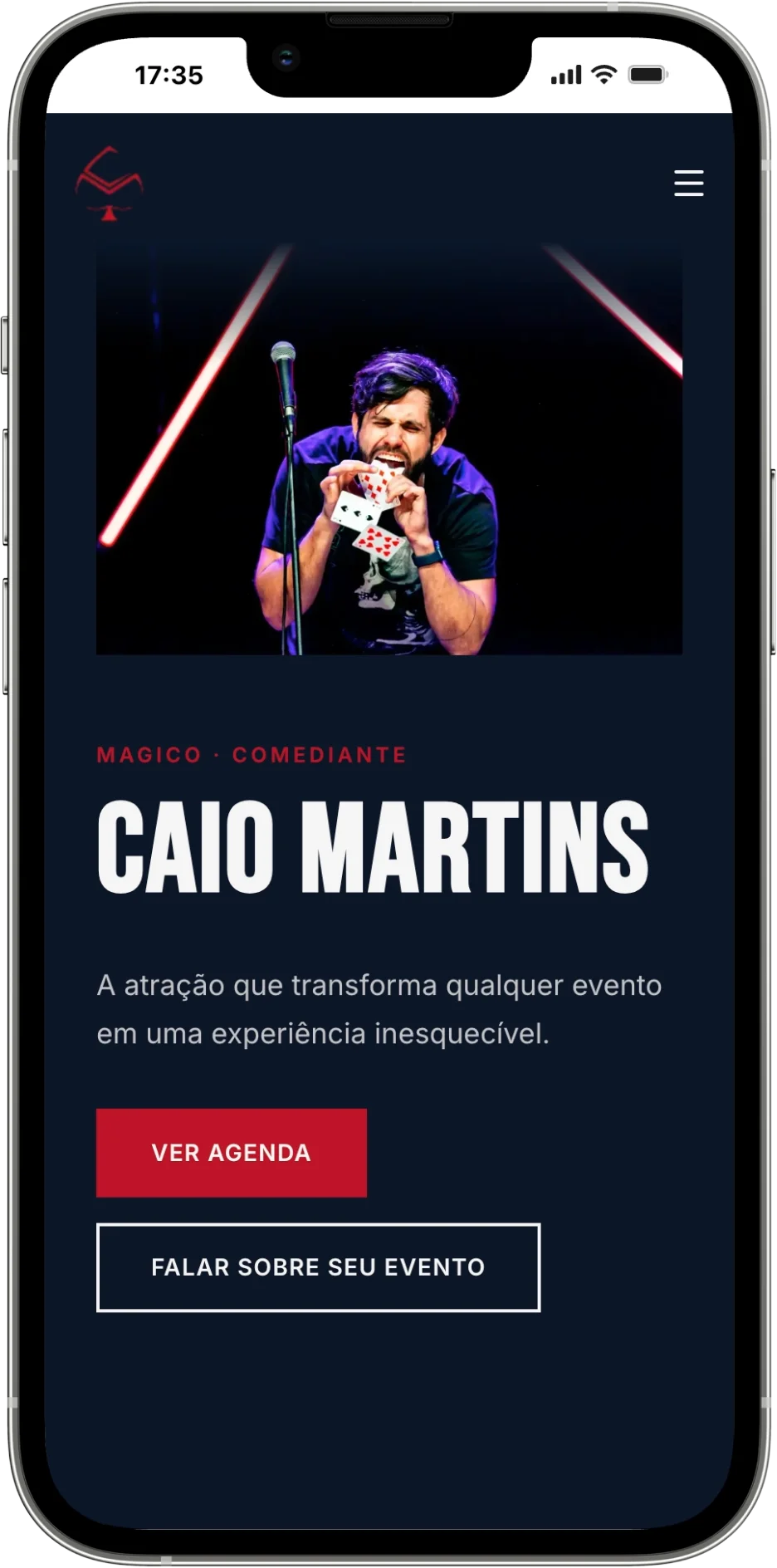Tap the cellular signal strength icon
The height and width of the screenshot is (1568, 777).
pyautogui.click(x=565, y=75)
